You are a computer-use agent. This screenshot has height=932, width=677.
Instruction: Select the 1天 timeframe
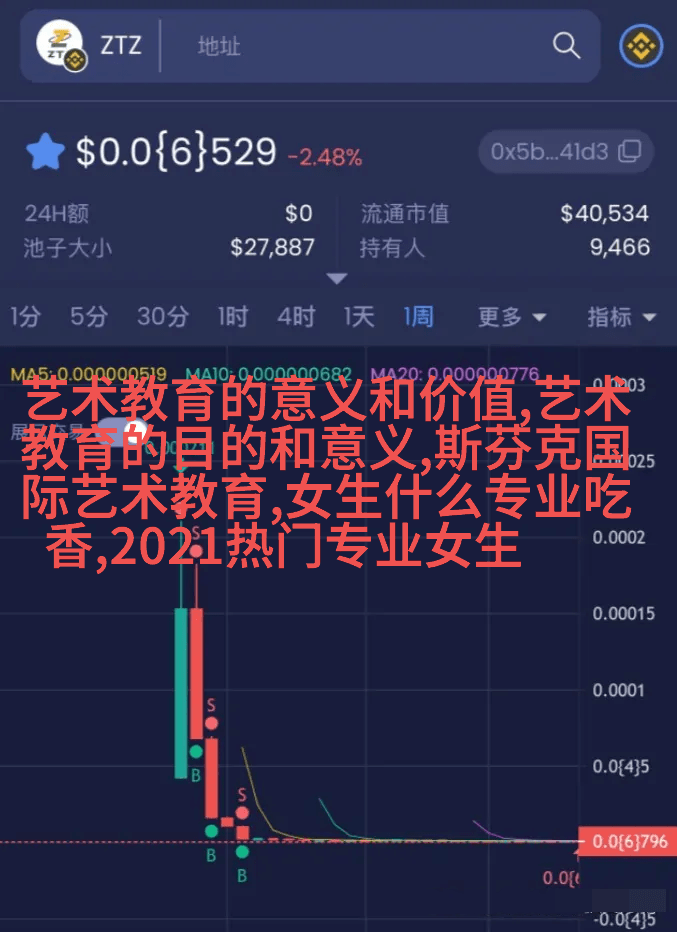point(359,317)
